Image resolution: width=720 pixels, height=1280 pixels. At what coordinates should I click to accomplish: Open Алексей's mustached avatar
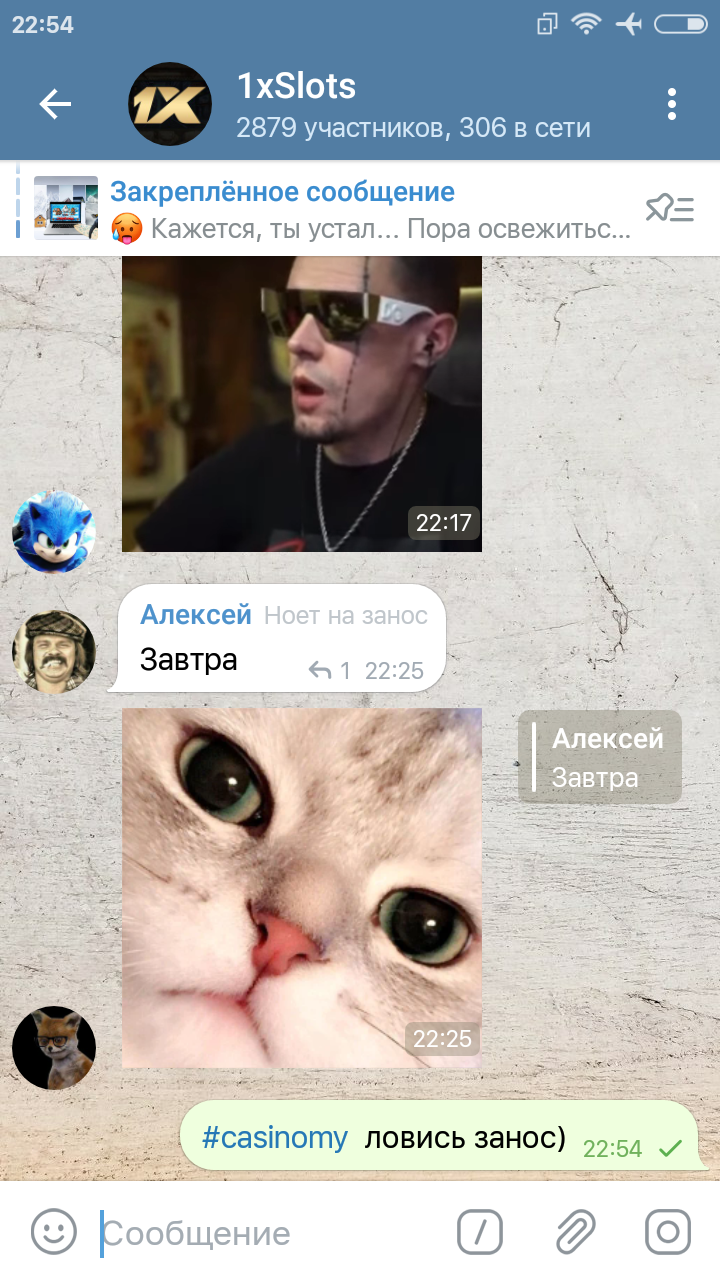[x=54, y=651]
